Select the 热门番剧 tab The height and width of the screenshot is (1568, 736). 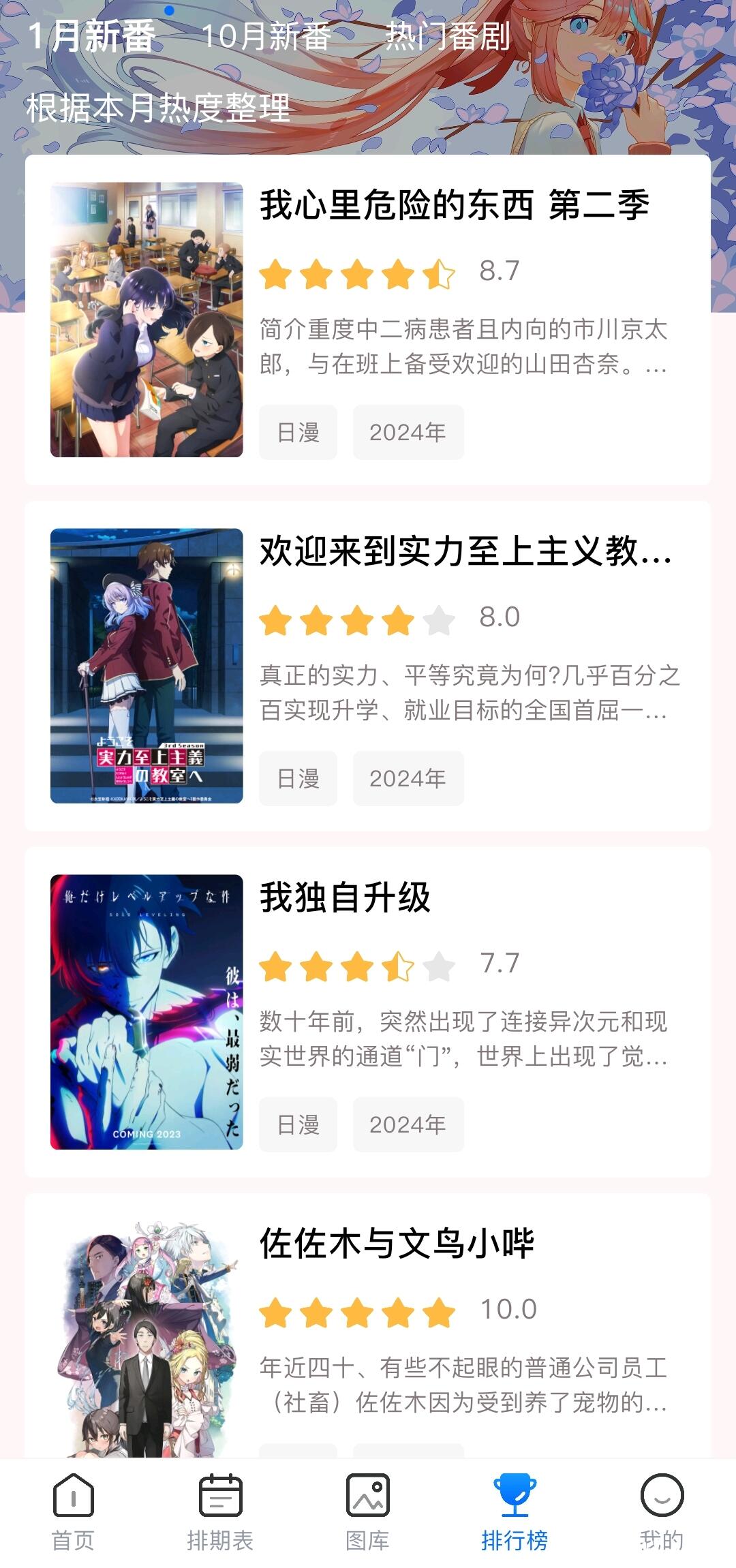[x=448, y=36]
